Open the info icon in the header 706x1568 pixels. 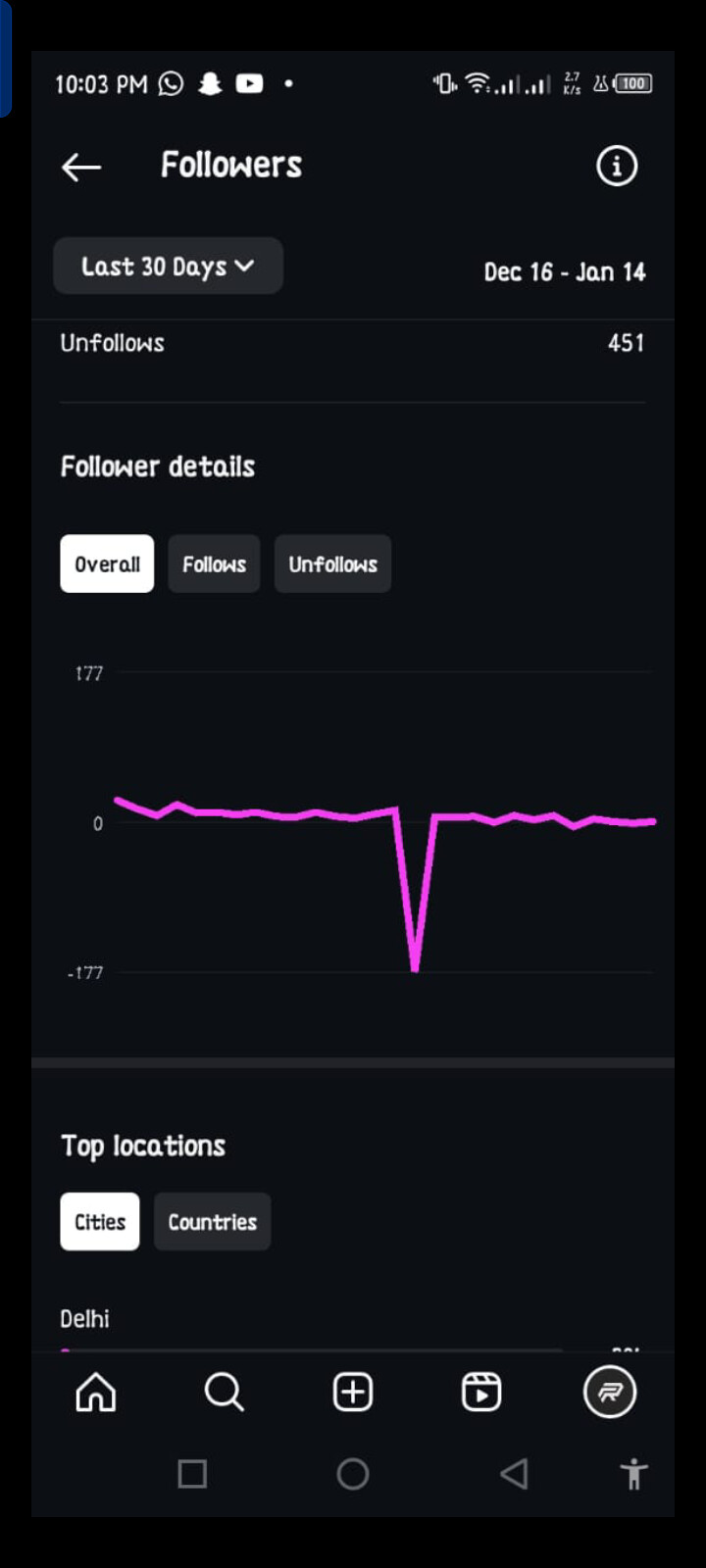617,166
